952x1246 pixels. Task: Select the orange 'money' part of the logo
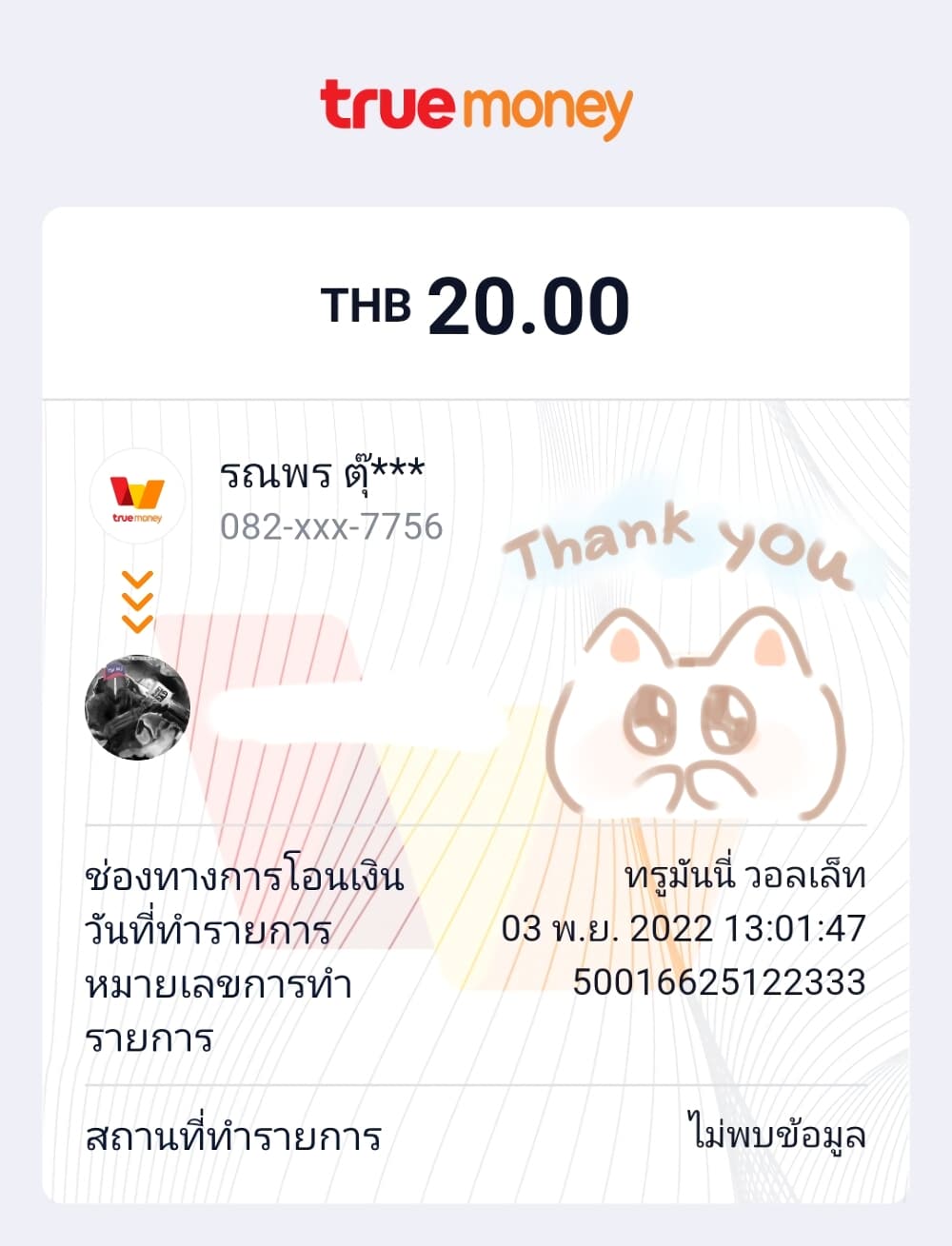point(546,105)
